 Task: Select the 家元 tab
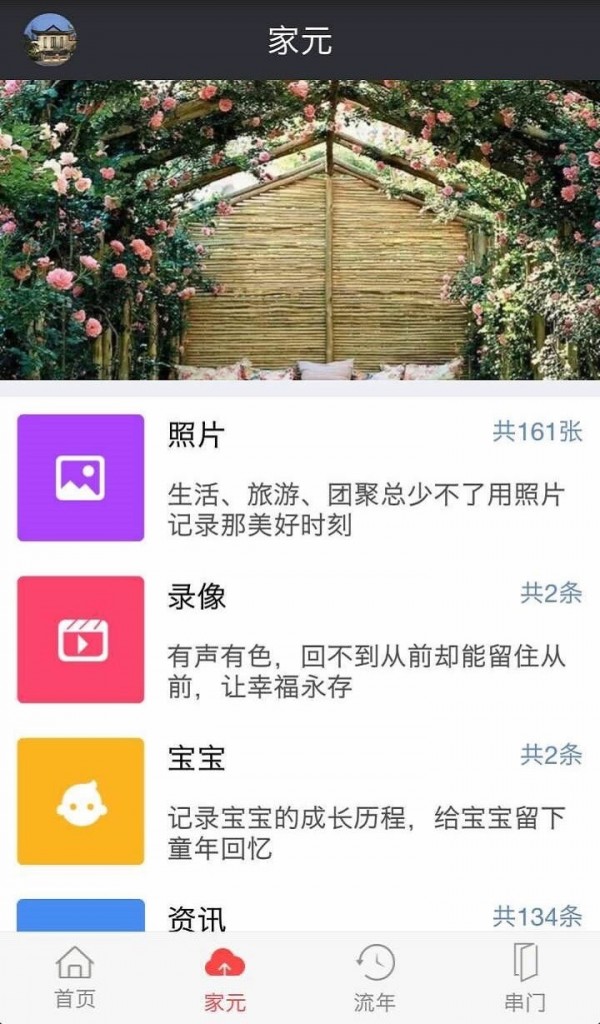[225, 978]
